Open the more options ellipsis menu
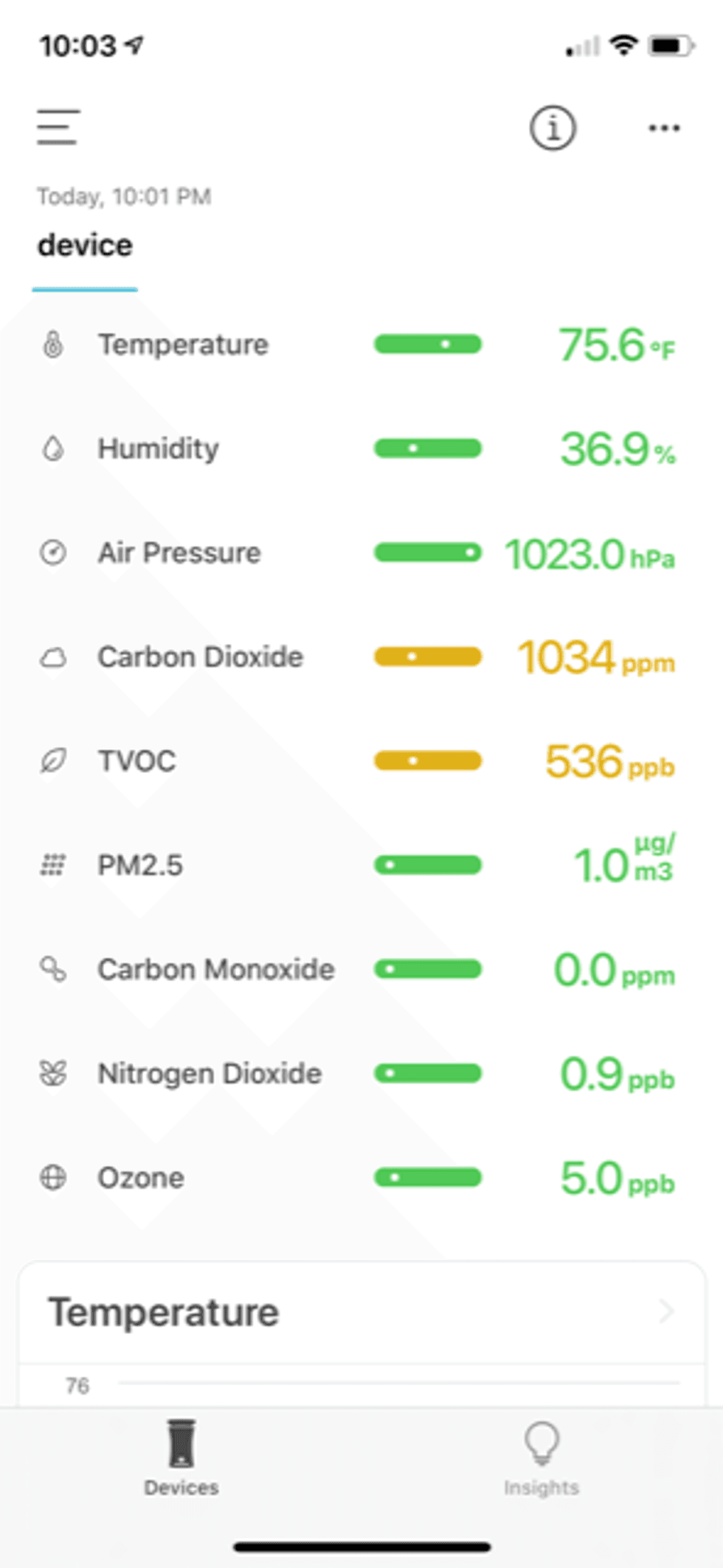The width and height of the screenshot is (723, 1568). pos(663,128)
